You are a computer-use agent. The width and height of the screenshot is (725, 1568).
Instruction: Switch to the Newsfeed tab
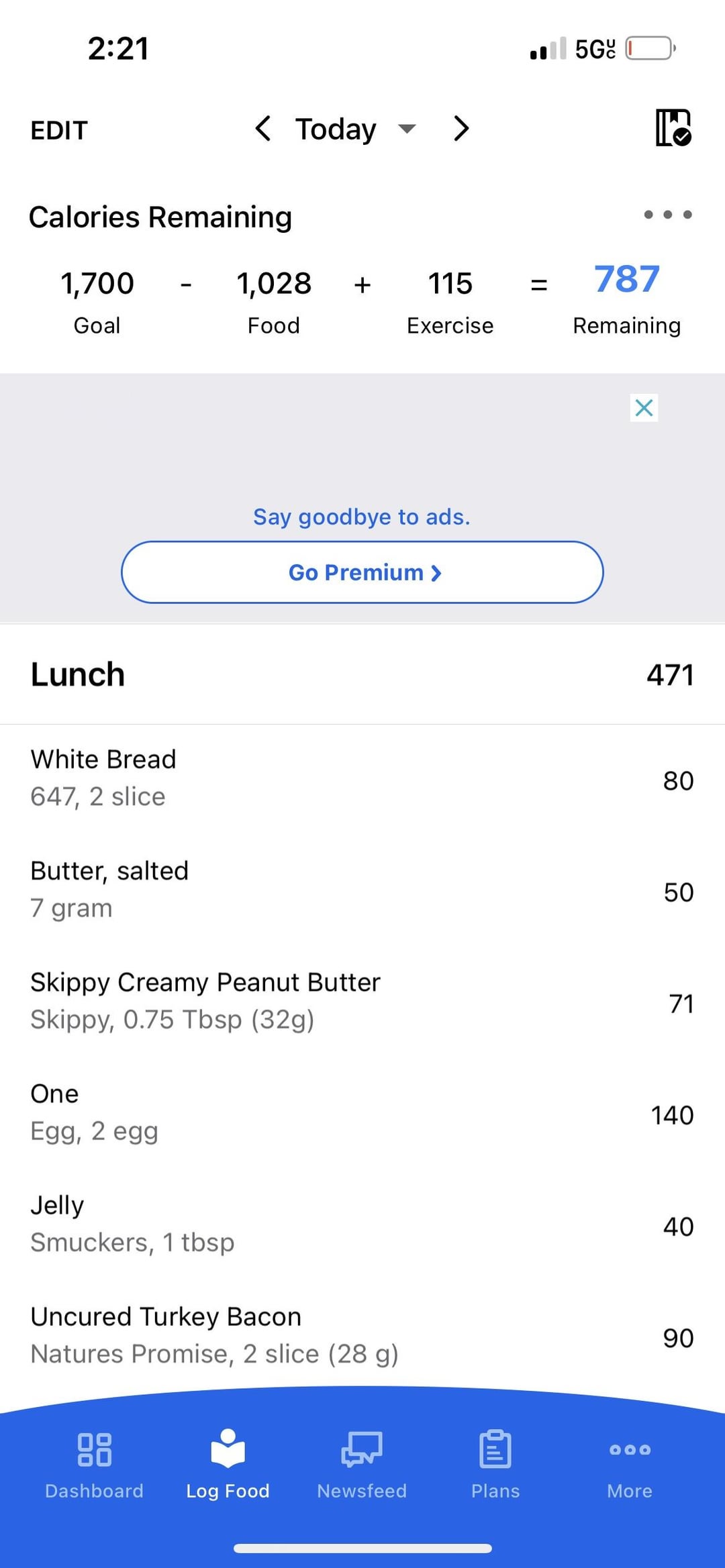[x=362, y=1465]
